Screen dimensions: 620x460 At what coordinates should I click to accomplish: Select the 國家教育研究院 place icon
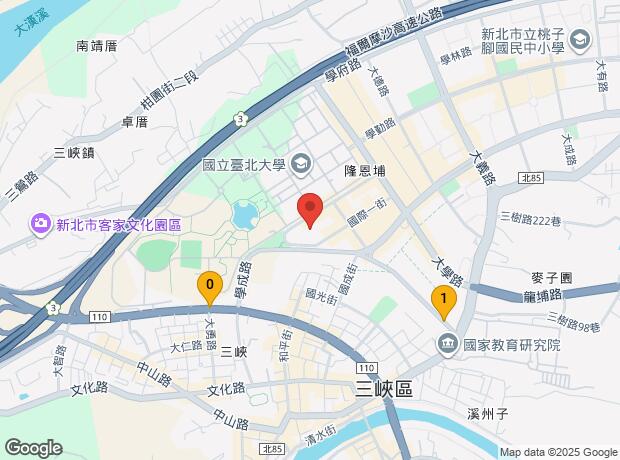click(448, 345)
